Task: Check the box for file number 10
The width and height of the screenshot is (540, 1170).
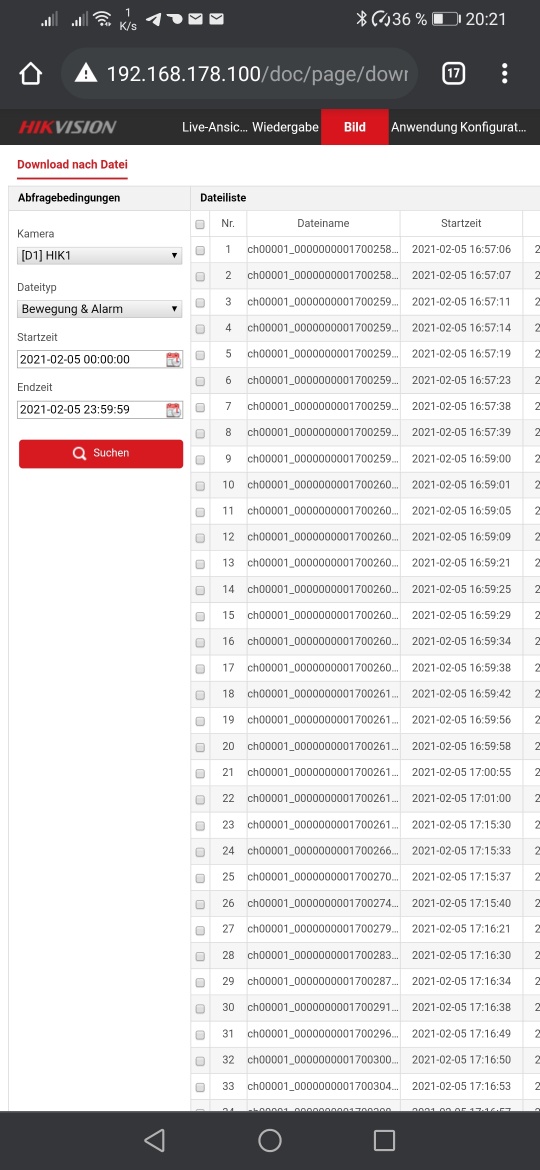Action: (200, 486)
